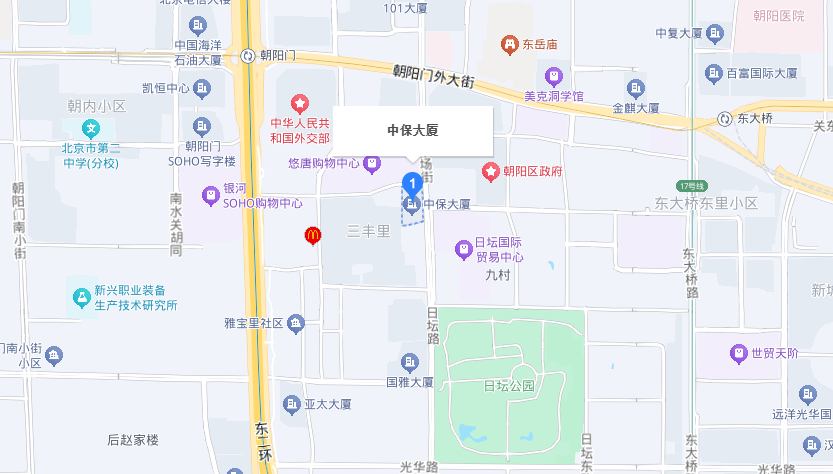Tap the blue marker numbered 1
The image size is (833, 474).
(x=411, y=184)
